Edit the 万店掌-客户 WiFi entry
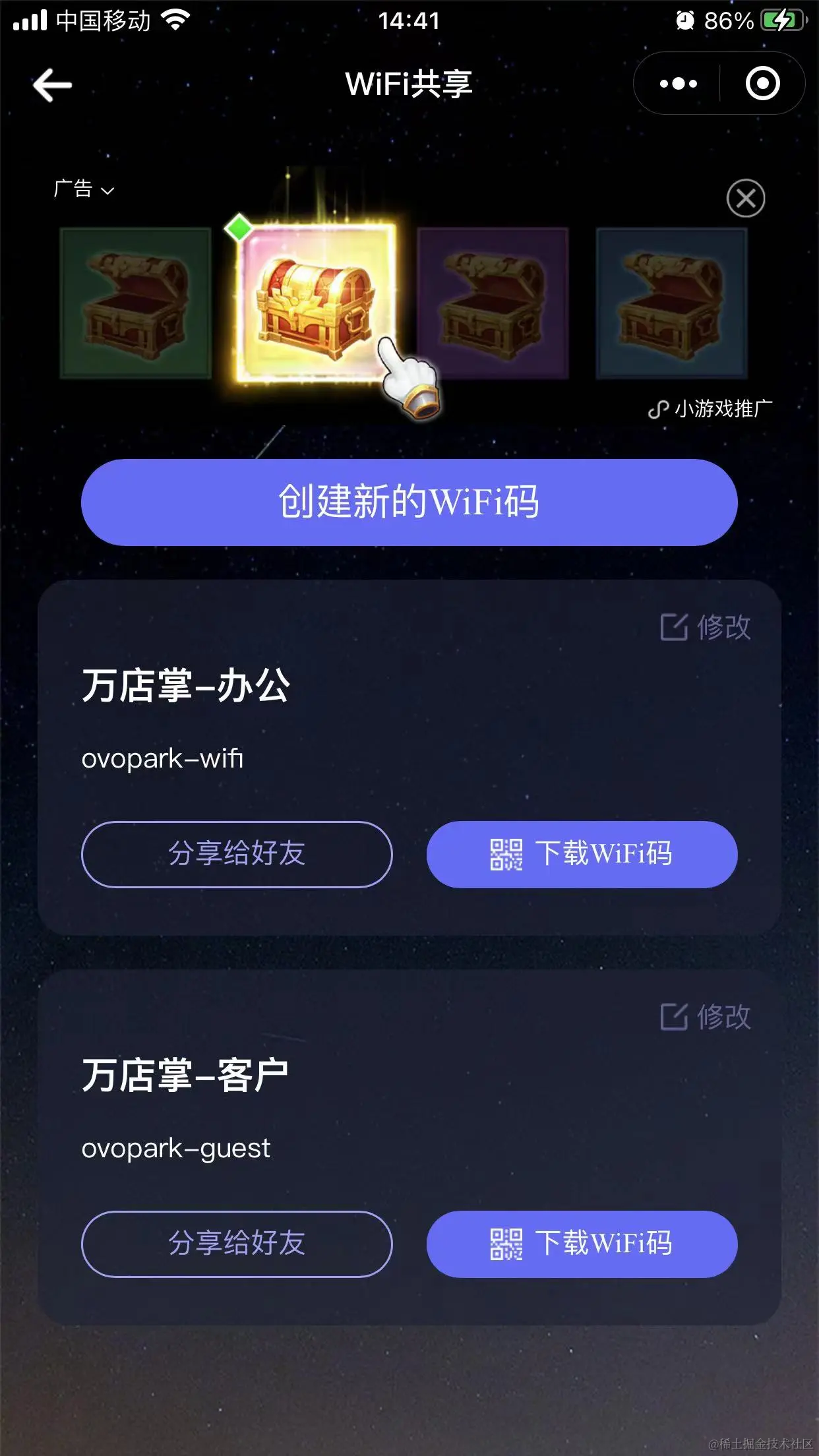Image resolution: width=819 pixels, height=1456 pixels. 706,1017
